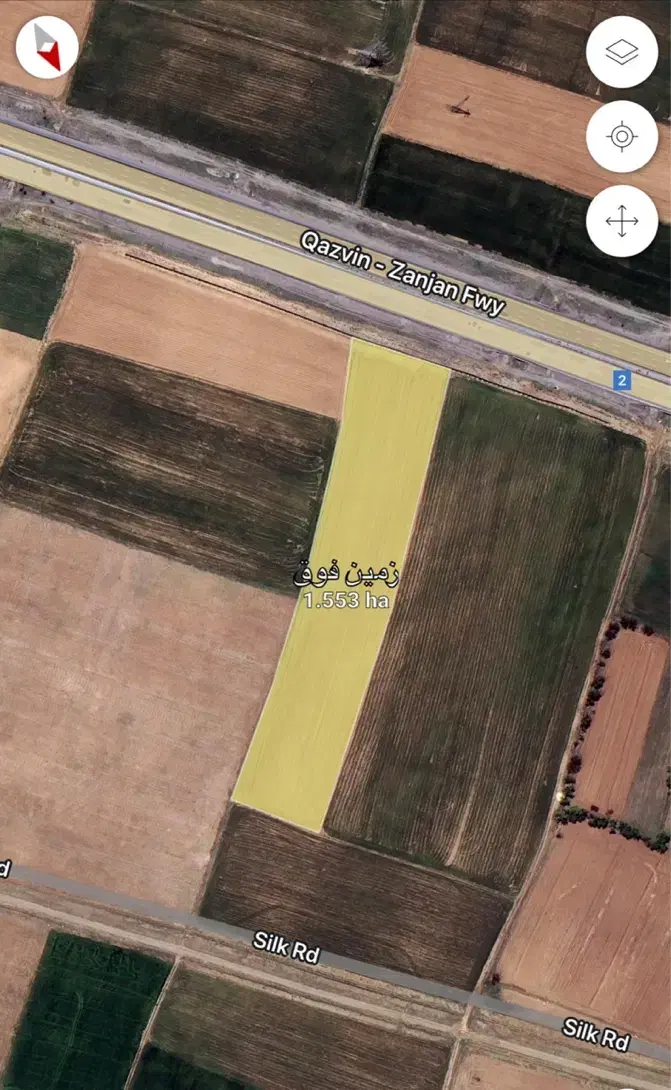Center map on my current location
The width and height of the screenshot is (671, 1090).
pos(621,137)
